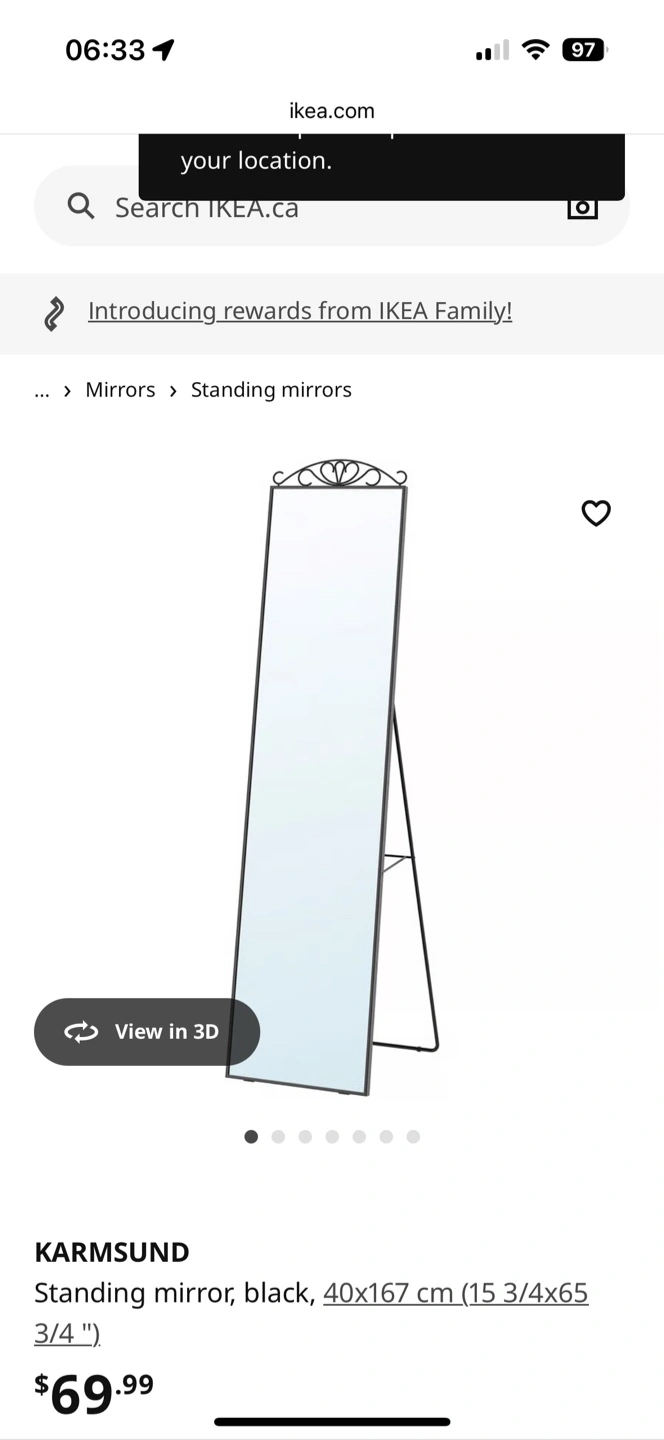Expand the collapsed breadcrumb ellipsis
The width and height of the screenshot is (664, 1440).
[x=42, y=390]
